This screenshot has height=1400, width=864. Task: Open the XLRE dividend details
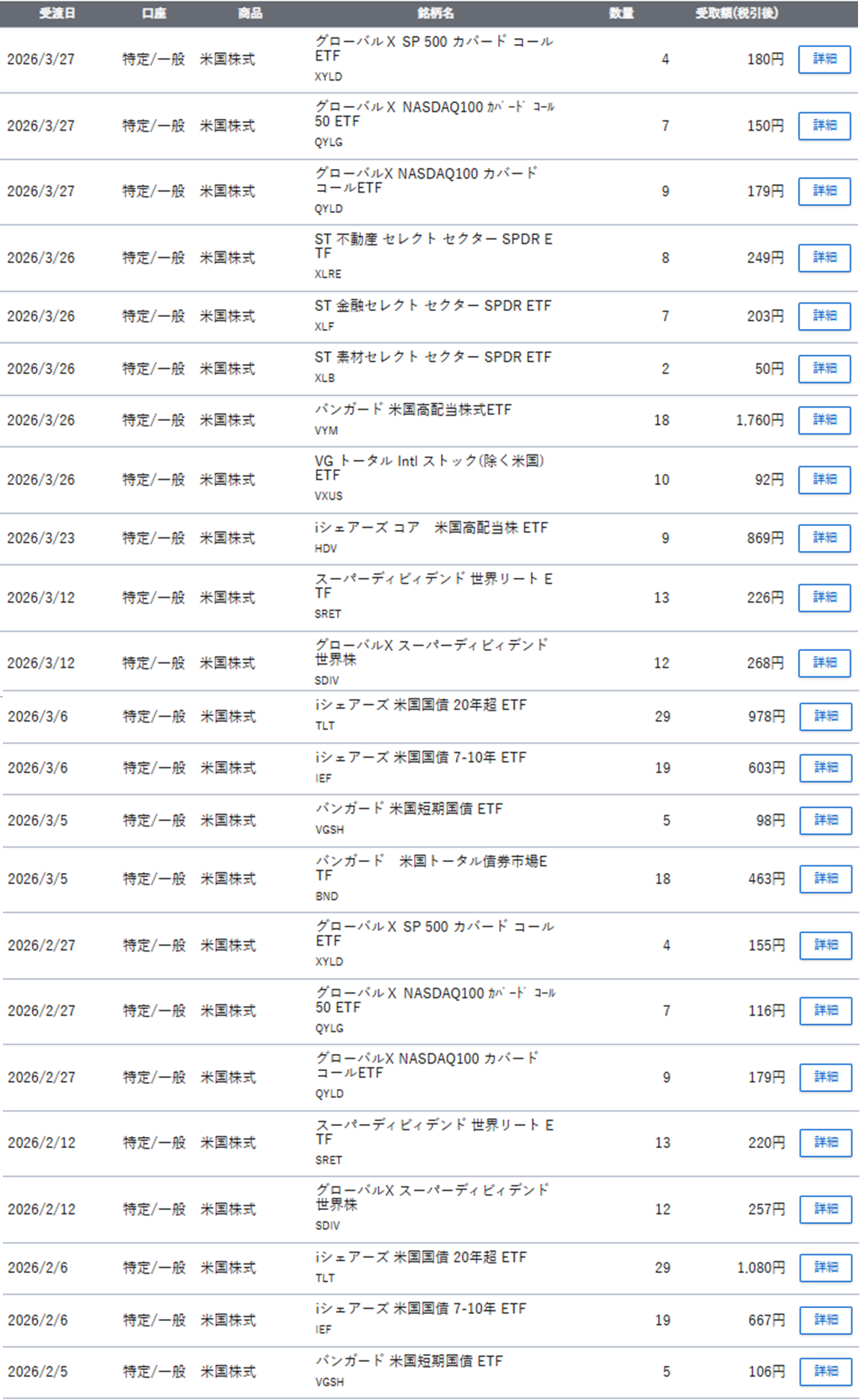pos(824,257)
